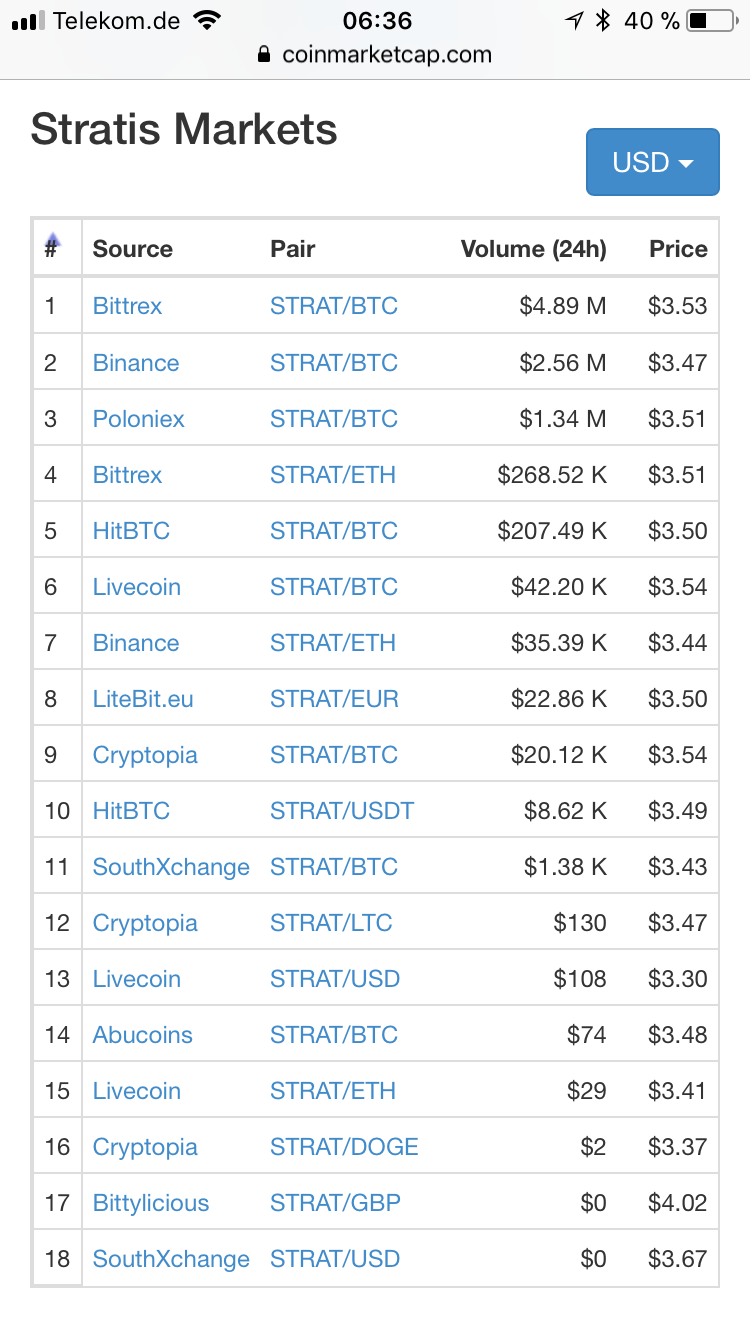
Task: Sort by the Pair column header
Action: pos(292,249)
